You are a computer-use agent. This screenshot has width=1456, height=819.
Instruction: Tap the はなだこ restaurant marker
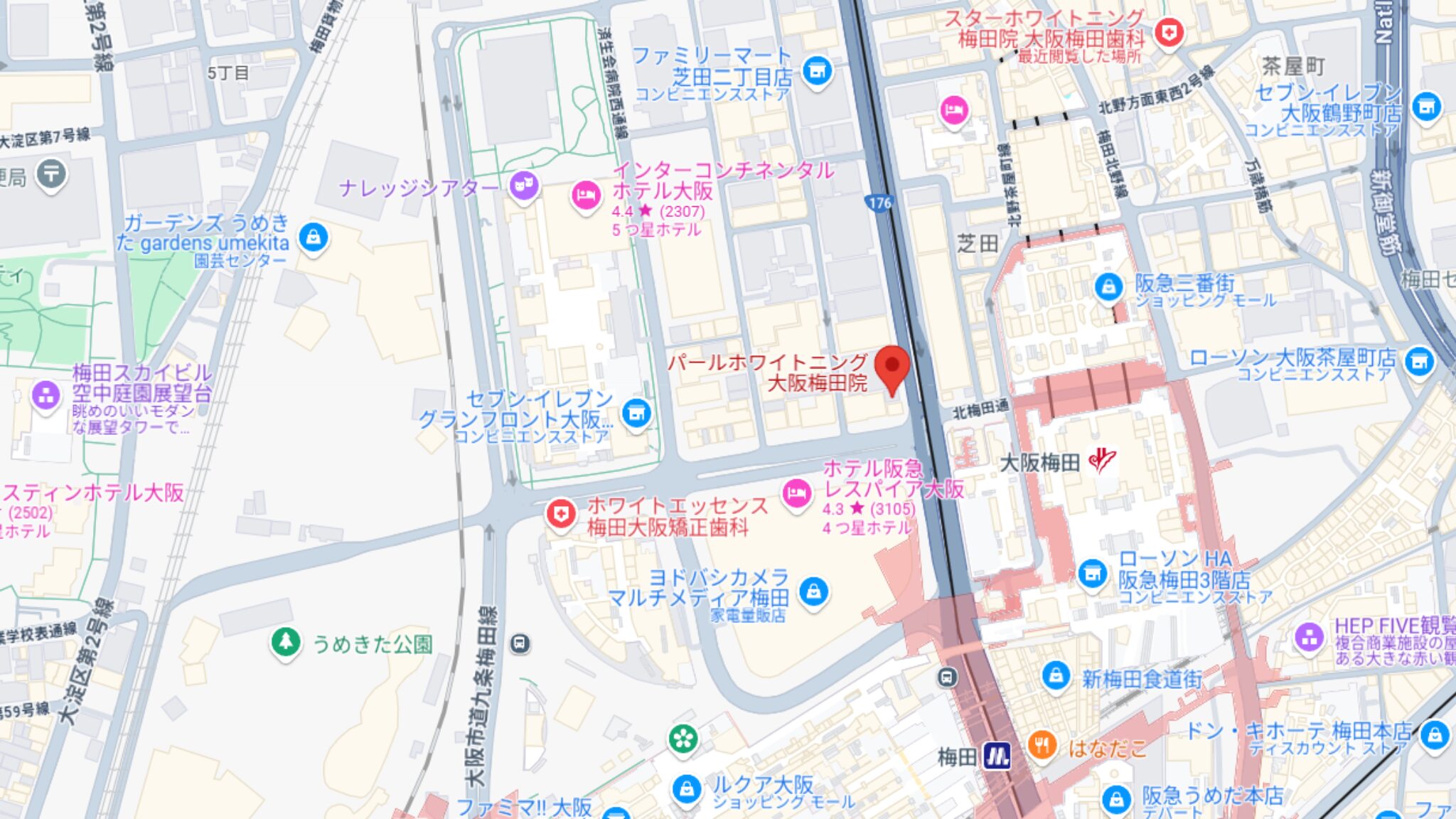pyautogui.click(x=1042, y=745)
